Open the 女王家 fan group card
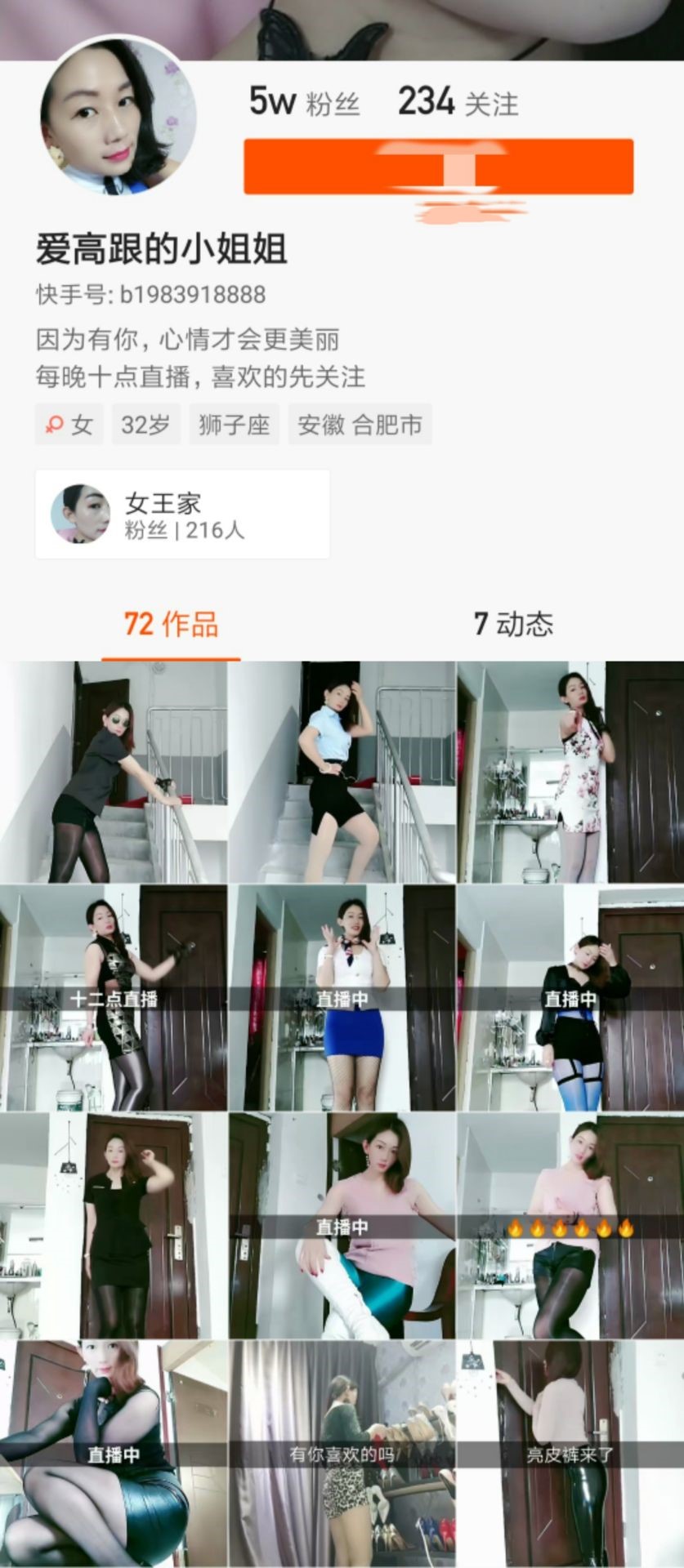Screen dimensions: 684x1568 tap(182, 514)
